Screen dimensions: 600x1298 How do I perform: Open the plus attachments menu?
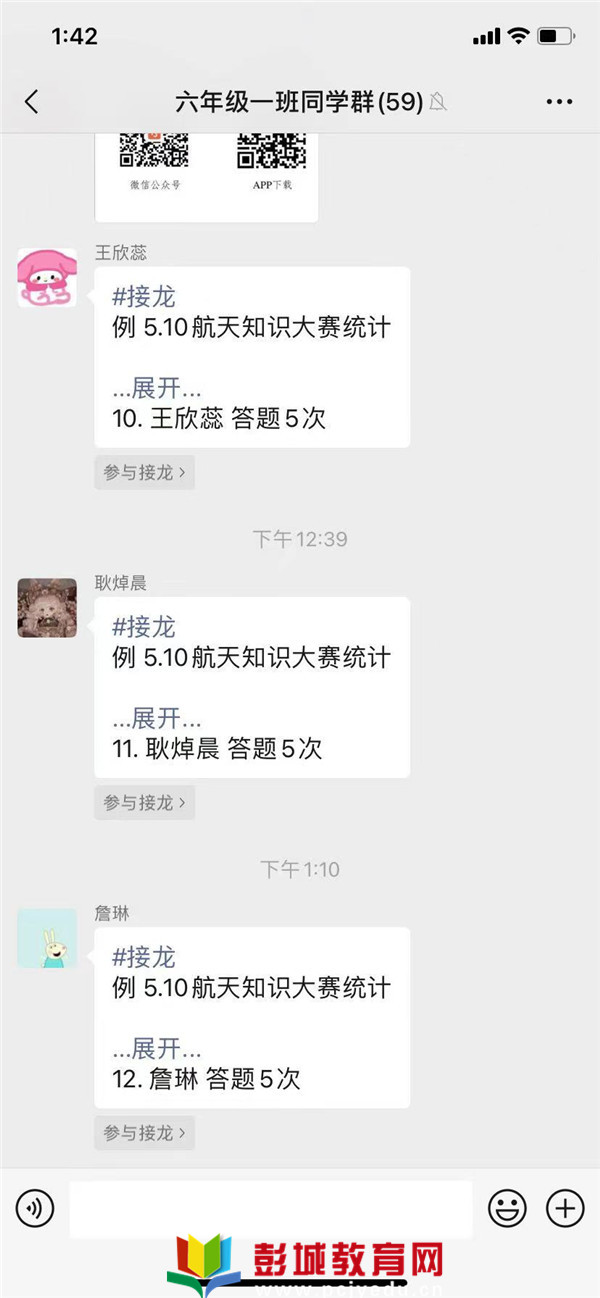point(565,1209)
